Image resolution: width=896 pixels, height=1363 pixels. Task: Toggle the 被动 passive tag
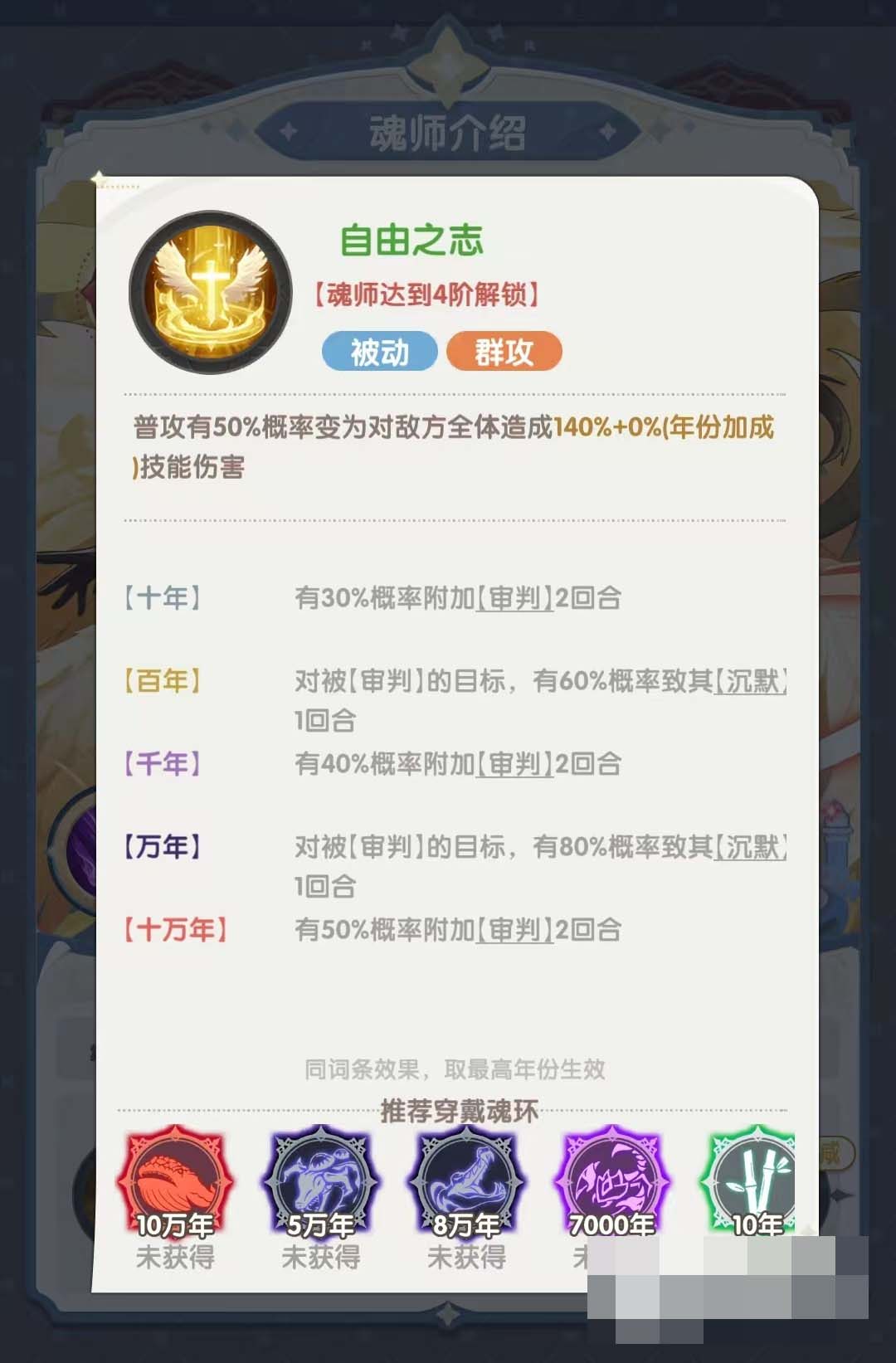380,352
